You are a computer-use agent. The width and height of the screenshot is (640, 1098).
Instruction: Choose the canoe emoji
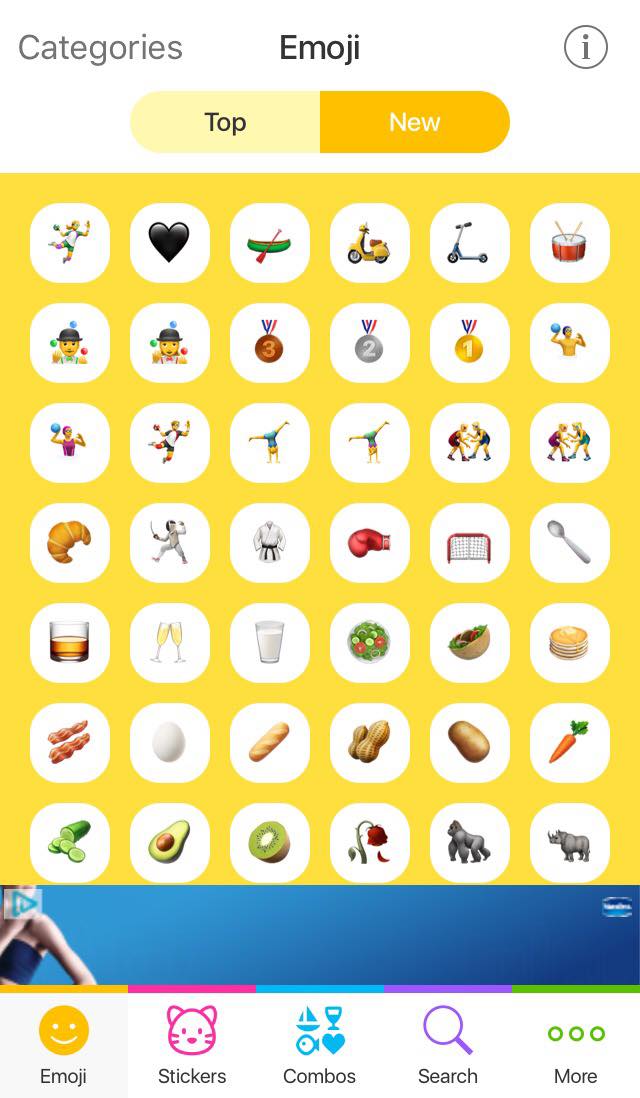coord(270,243)
